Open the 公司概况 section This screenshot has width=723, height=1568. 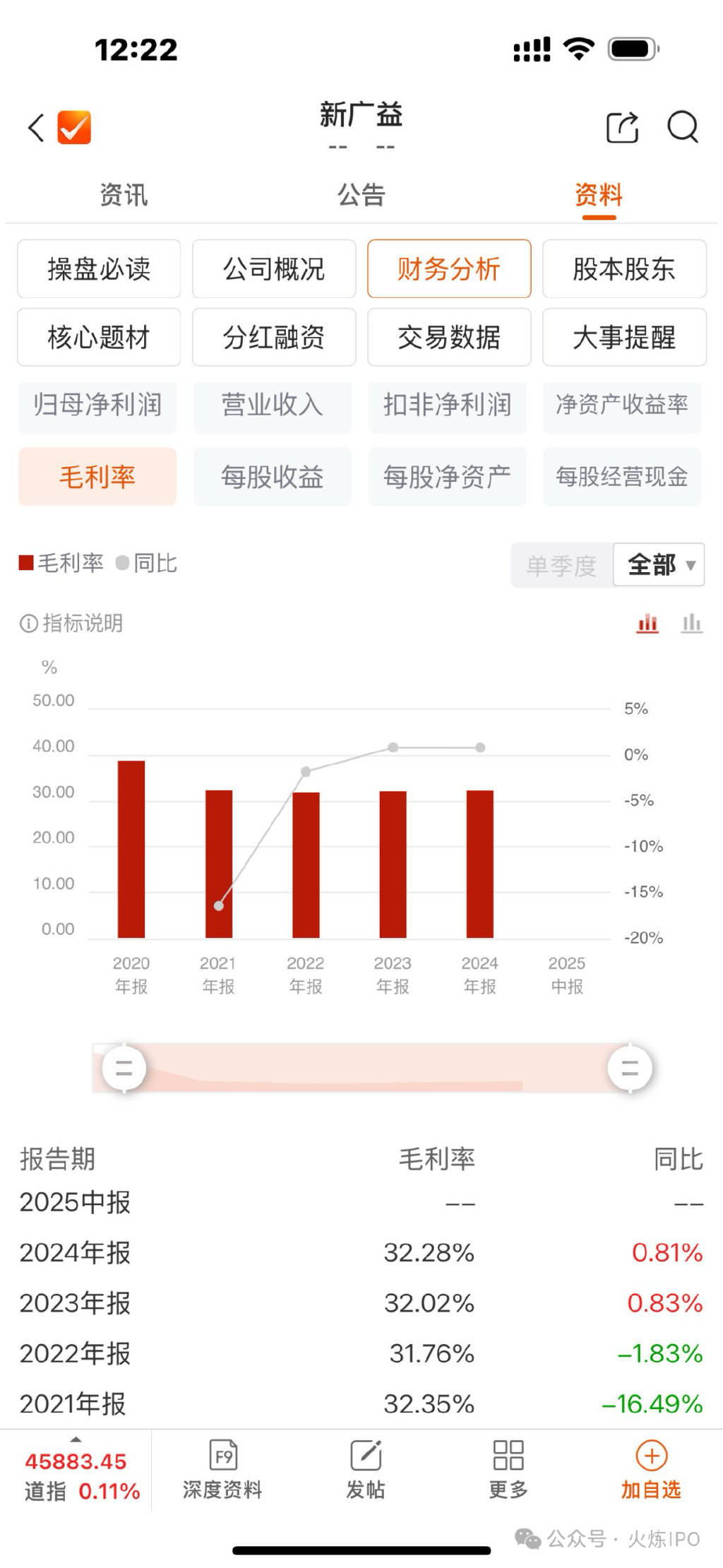pos(274,269)
